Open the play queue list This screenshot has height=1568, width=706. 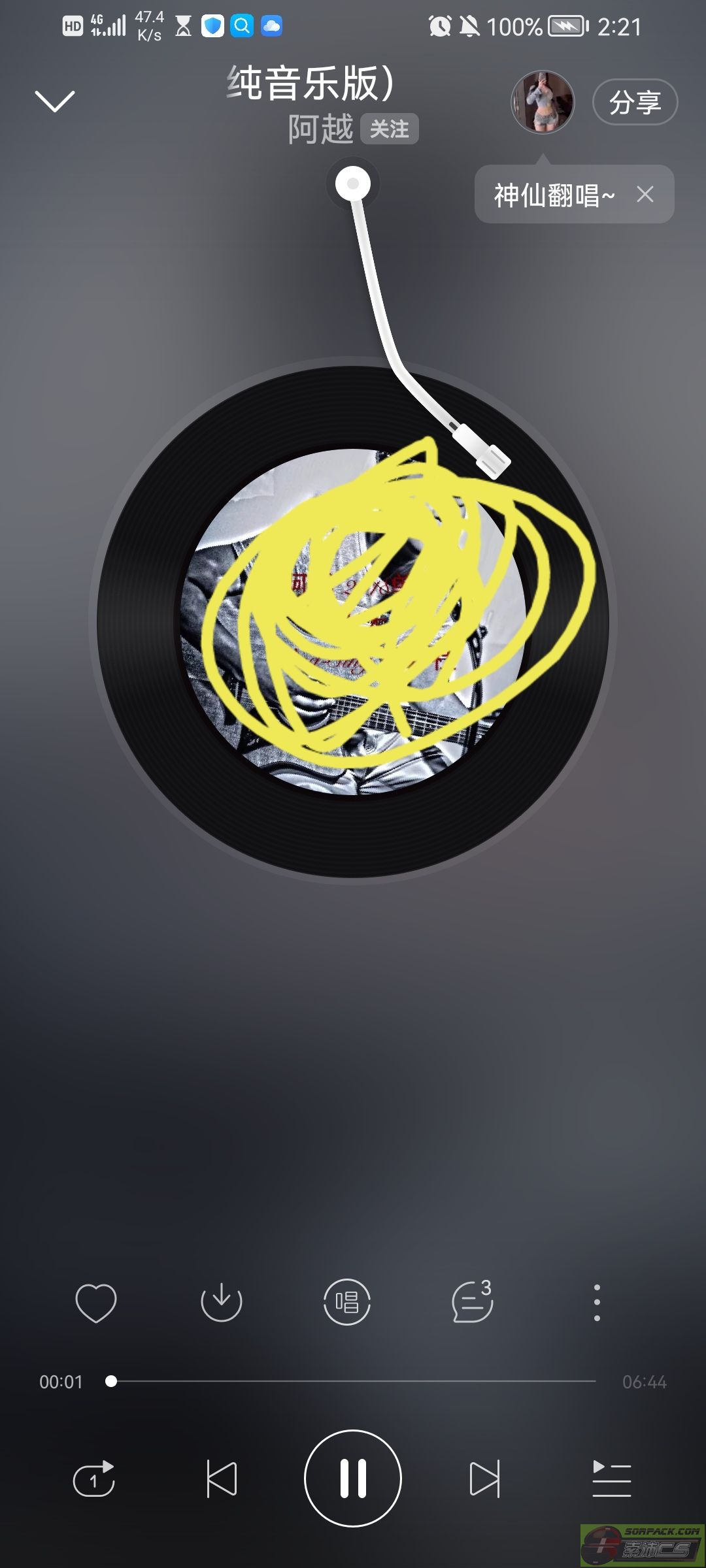[611, 1478]
